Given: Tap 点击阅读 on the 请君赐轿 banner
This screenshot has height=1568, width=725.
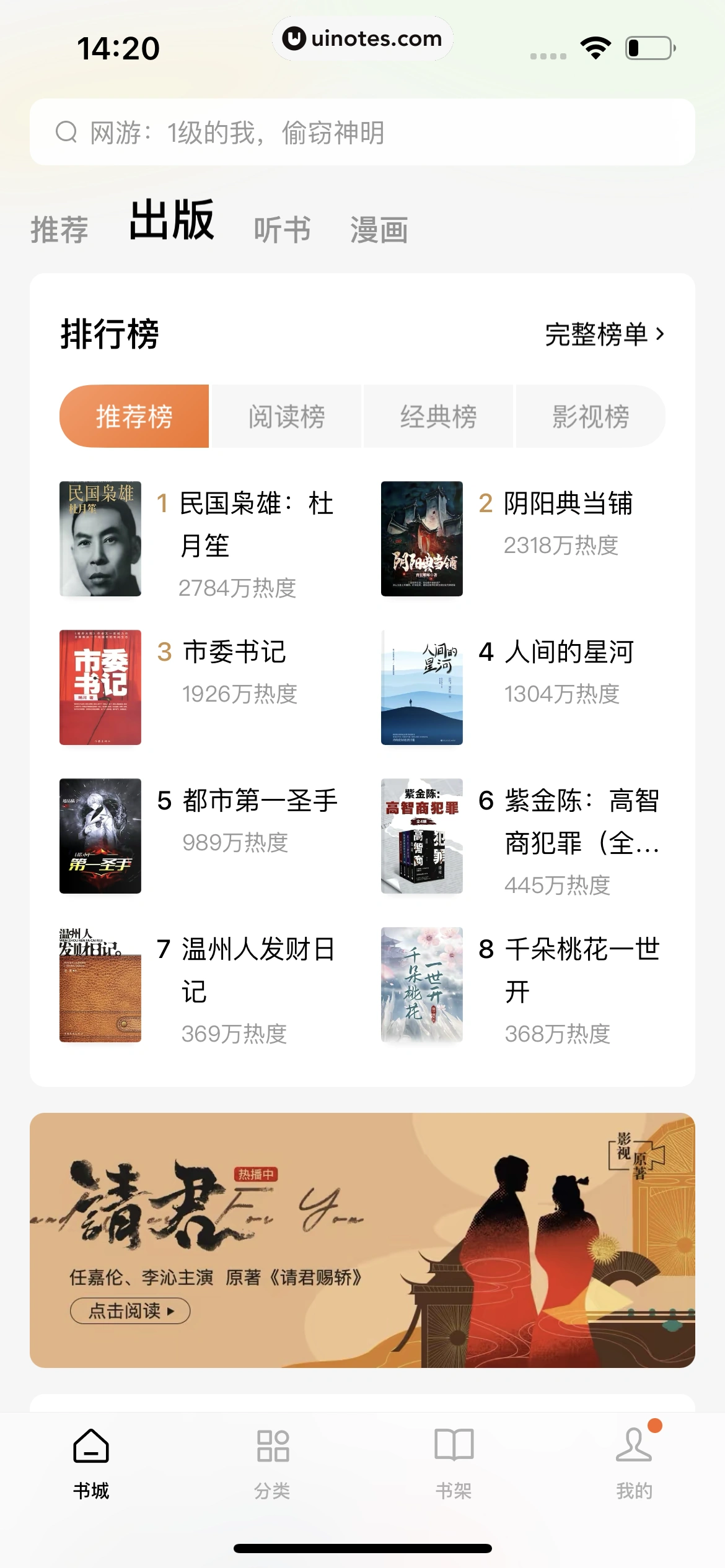Looking at the screenshot, I should (130, 1310).
